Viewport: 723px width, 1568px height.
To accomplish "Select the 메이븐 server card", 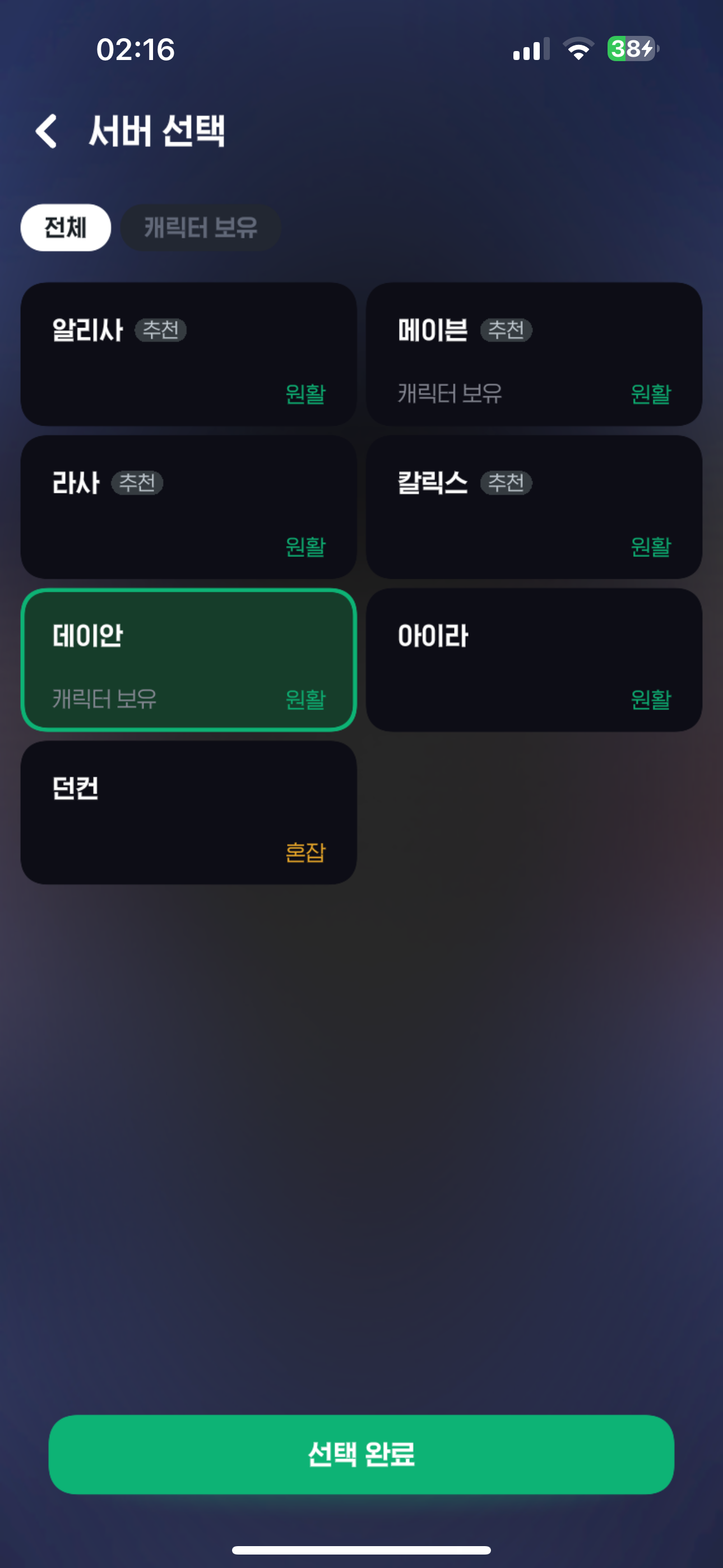I will click(534, 354).
